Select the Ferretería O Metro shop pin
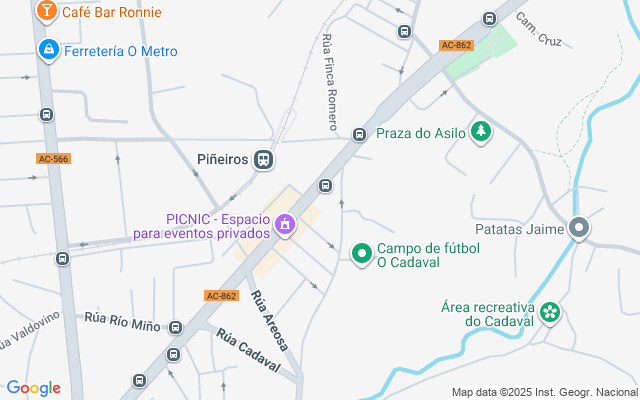The width and height of the screenshot is (640, 400). (x=47, y=49)
